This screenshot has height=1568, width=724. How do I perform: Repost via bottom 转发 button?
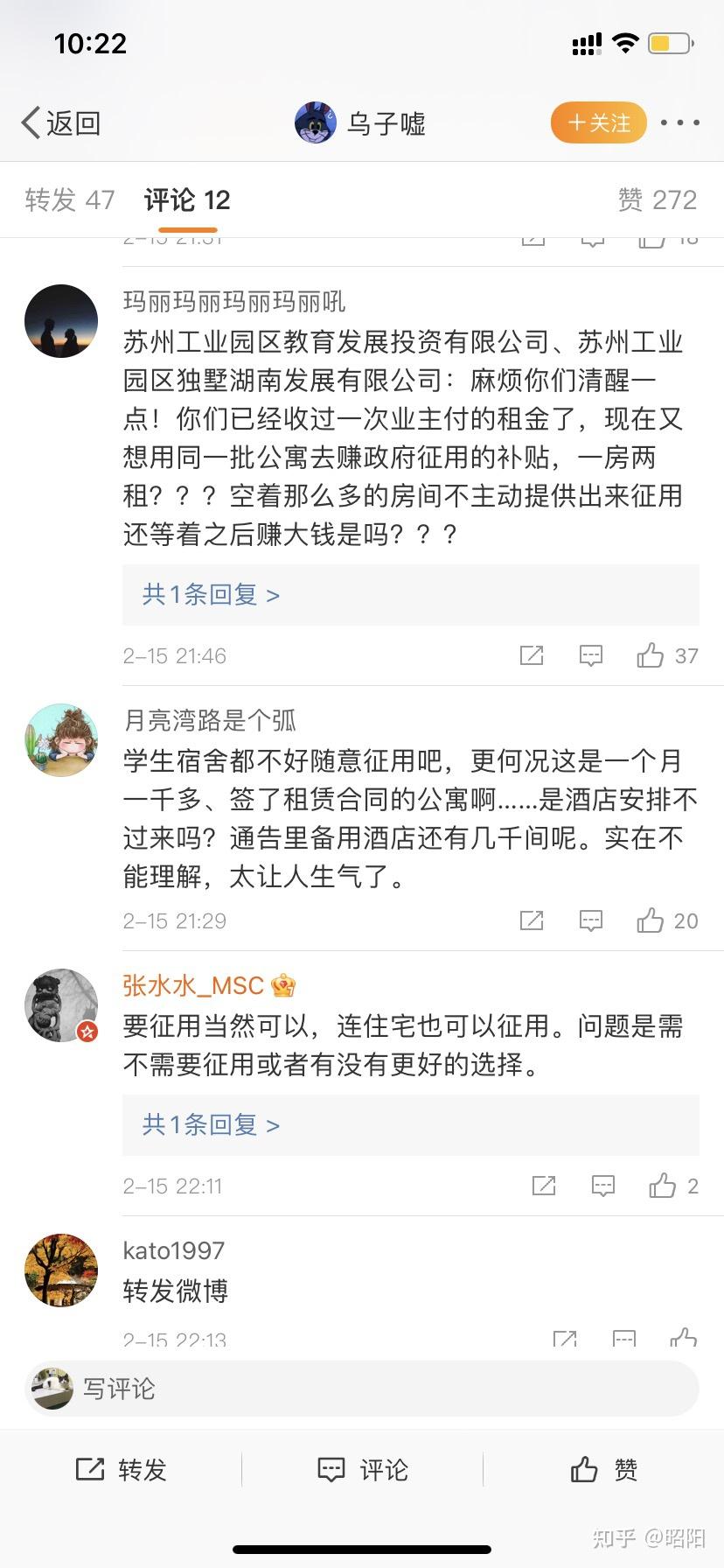click(122, 1470)
